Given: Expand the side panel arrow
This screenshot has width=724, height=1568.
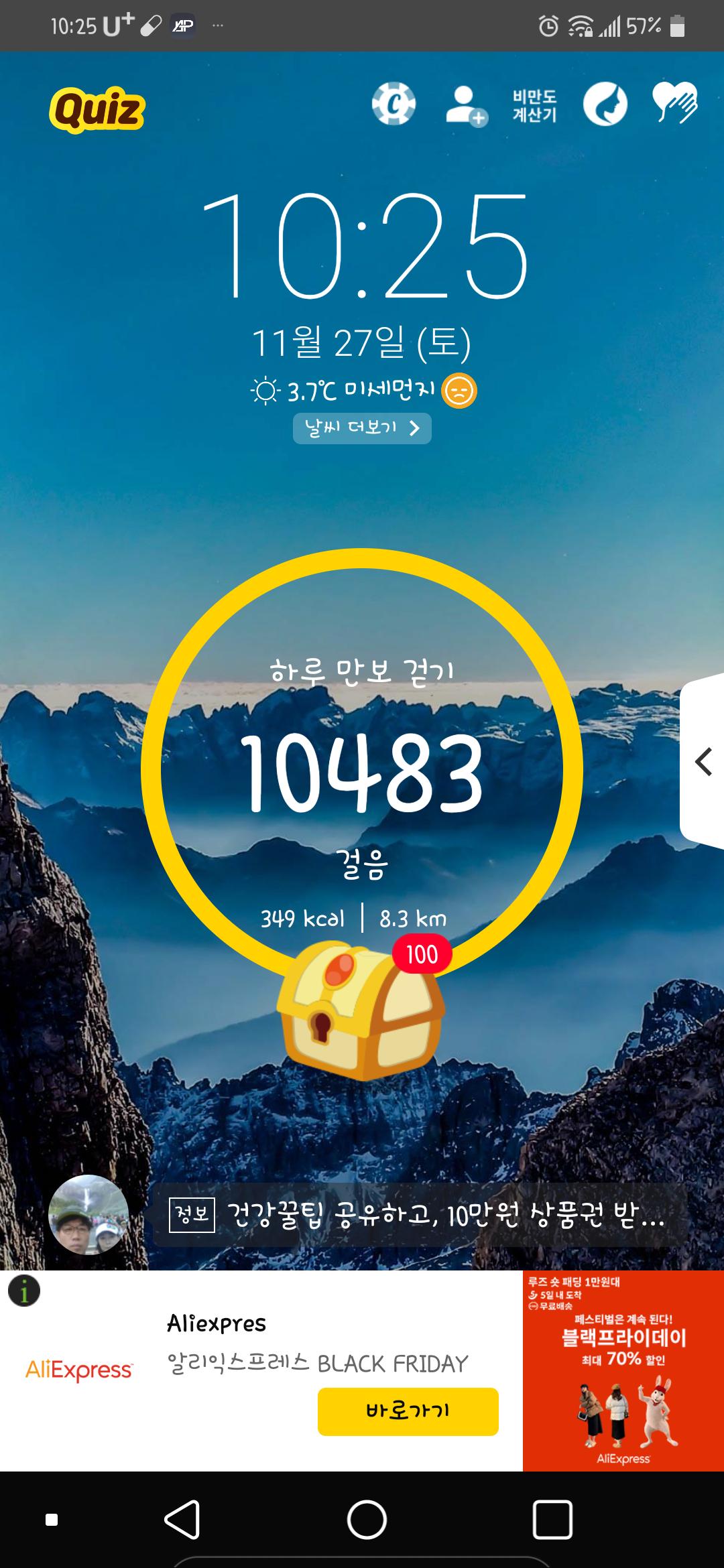Looking at the screenshot, I should point(703,762).
